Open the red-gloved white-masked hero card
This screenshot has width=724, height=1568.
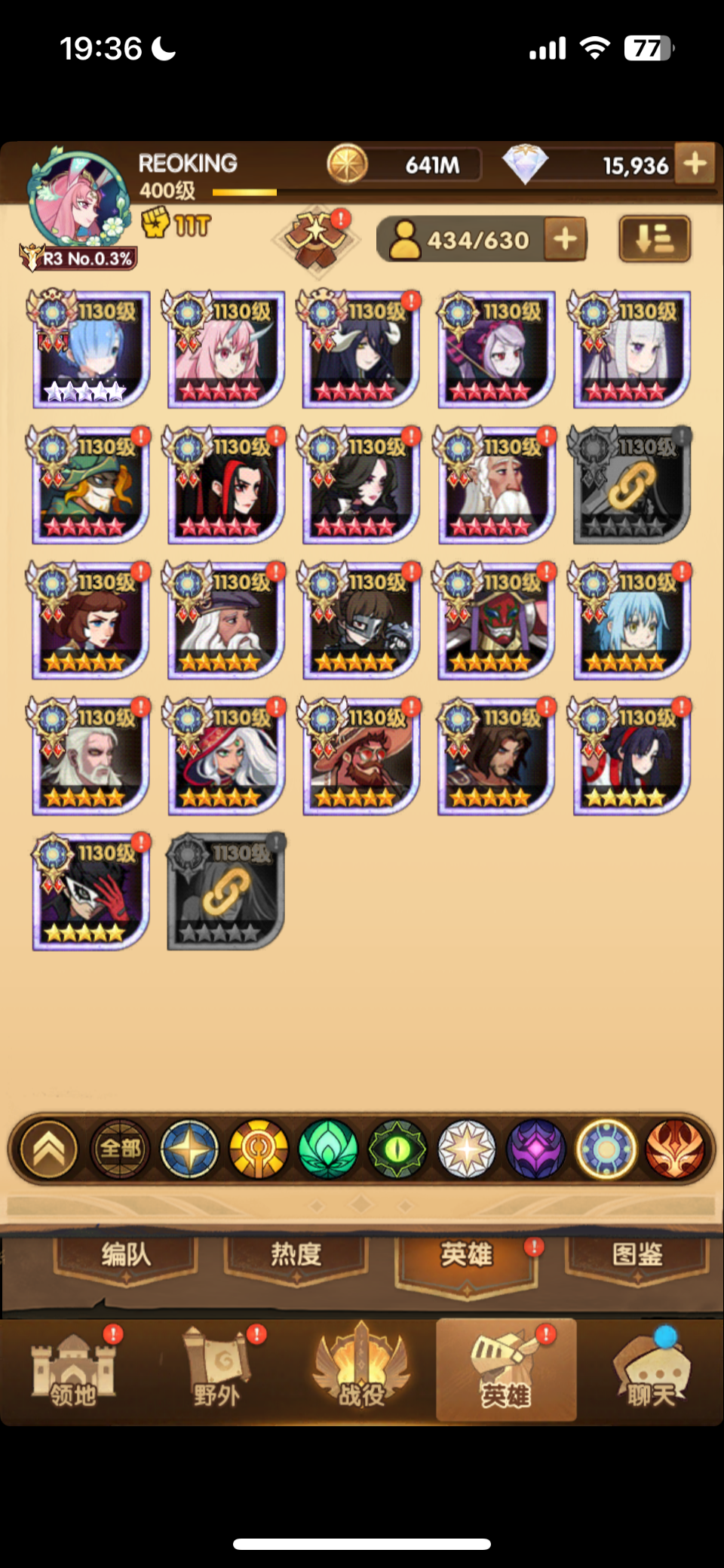pos(90,893)
